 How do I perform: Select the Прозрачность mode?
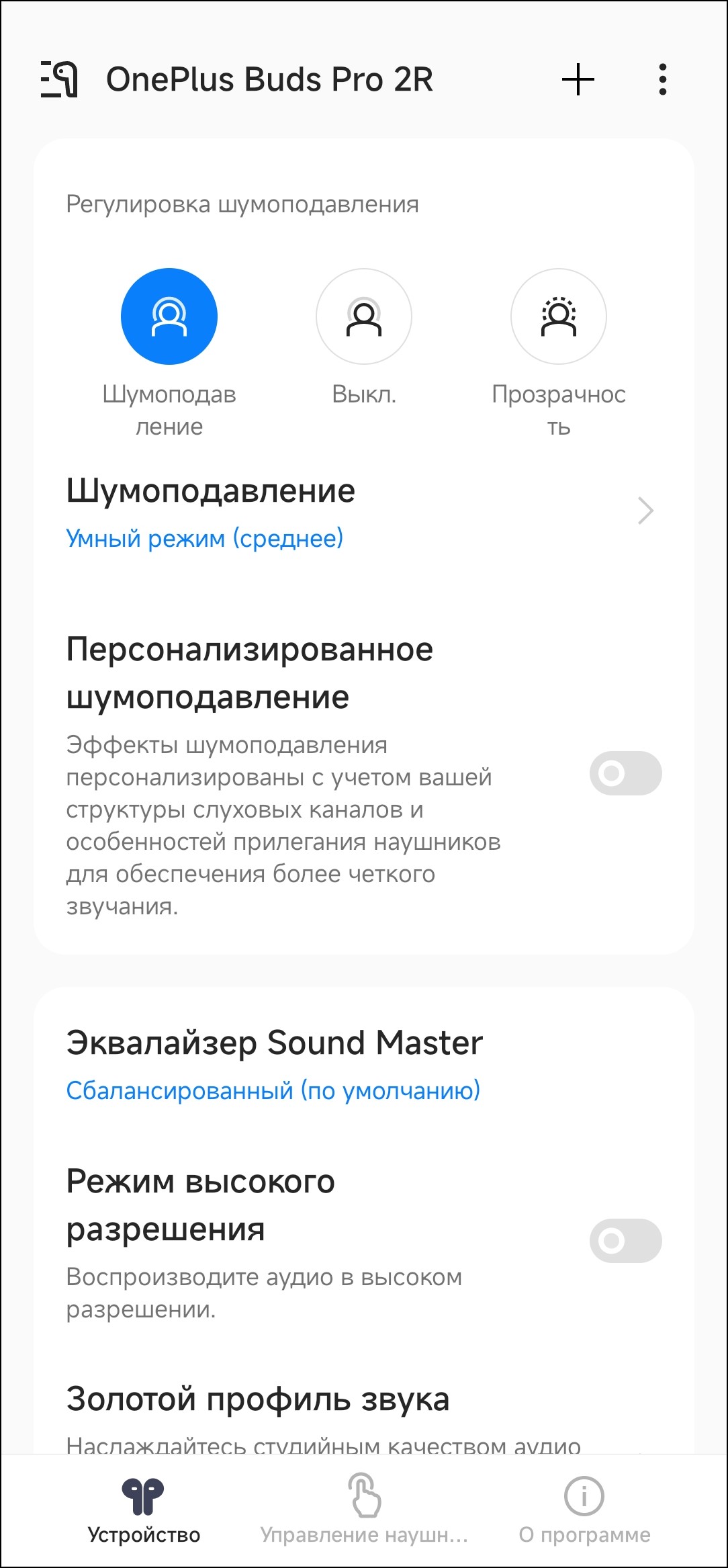tap(558, 316)
